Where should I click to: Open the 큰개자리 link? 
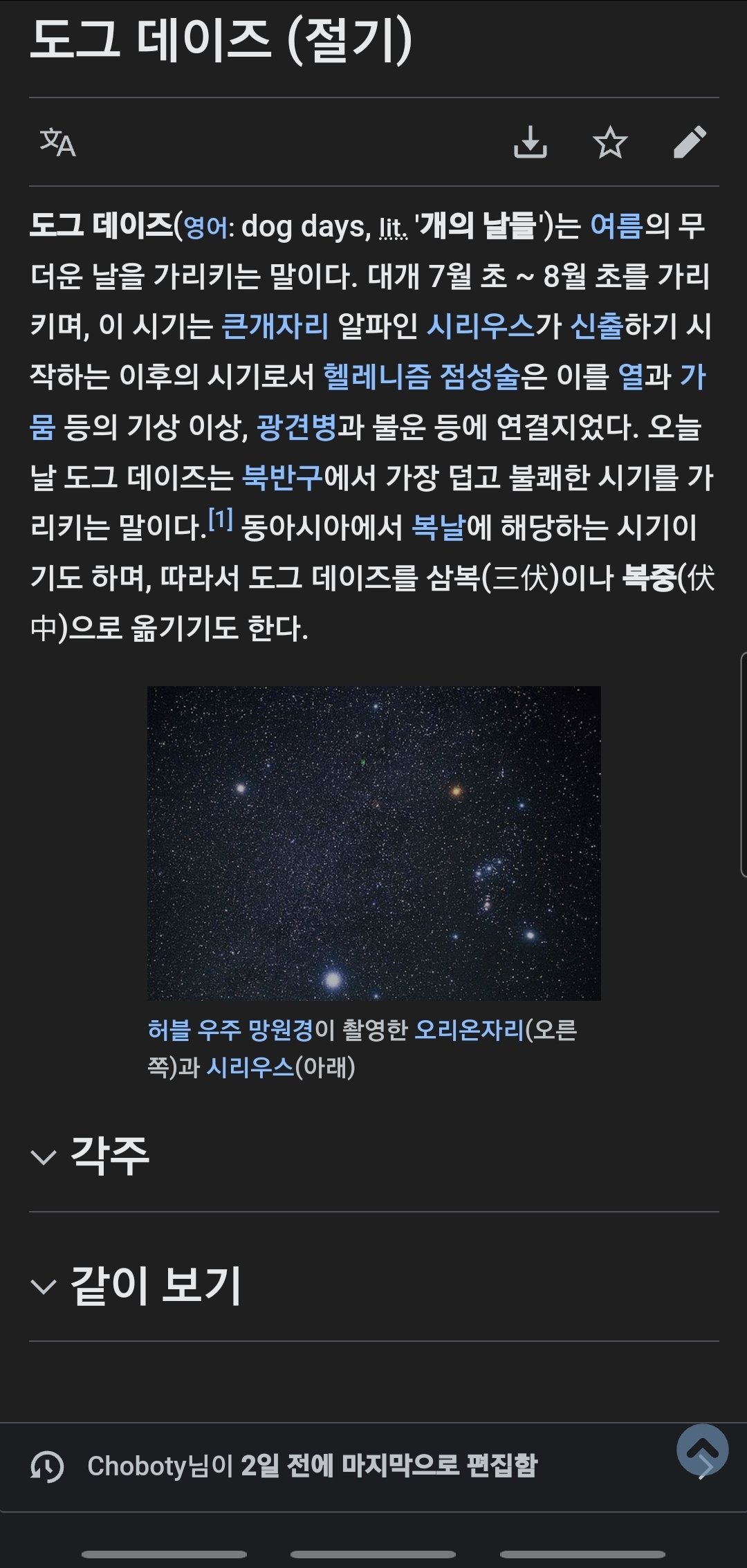275,326
